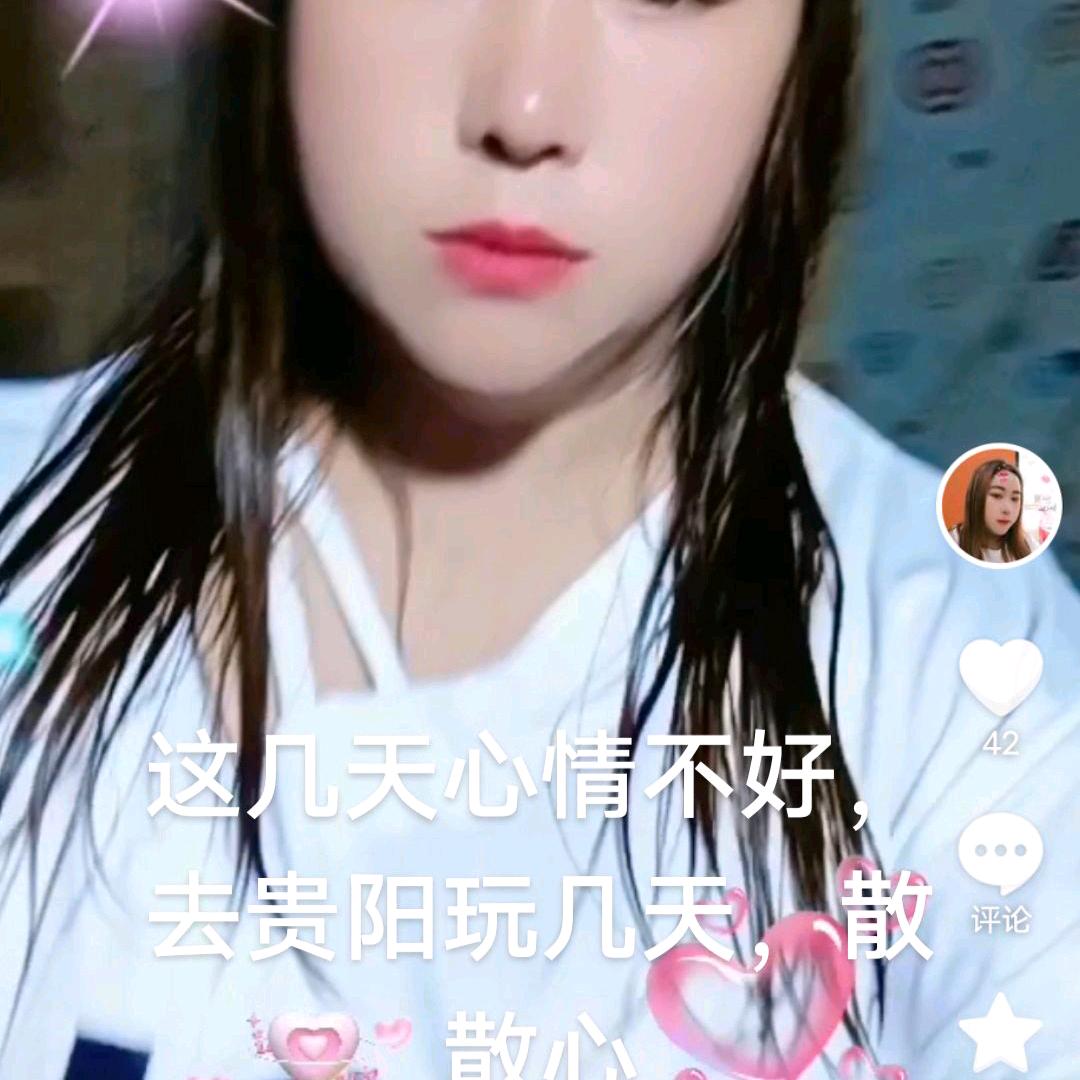1080x1080 pixels.
Task: Favorite the video with the star
Action: [x=1000, y=1035]
